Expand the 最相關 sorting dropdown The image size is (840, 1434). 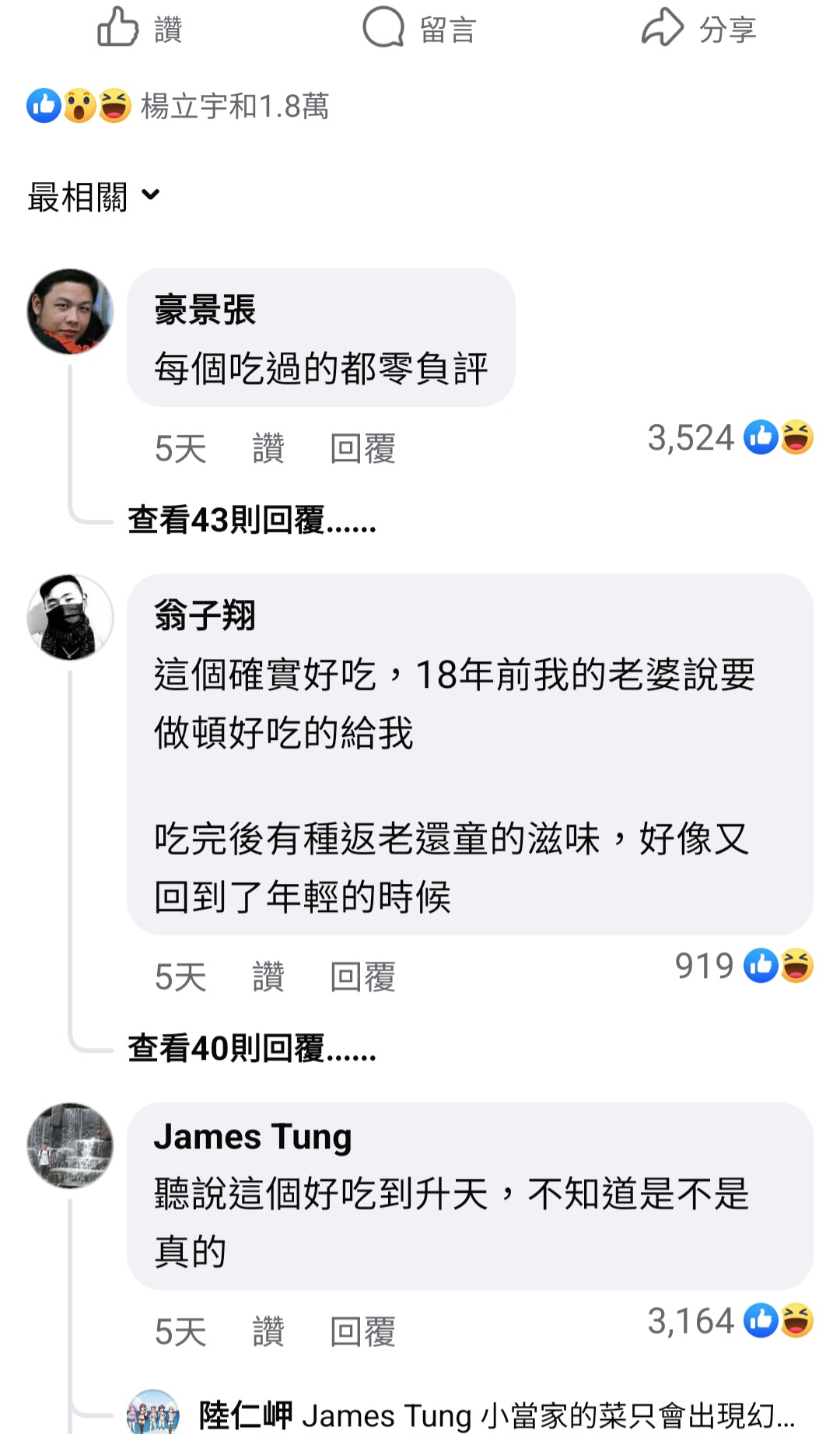coord(94,196)
